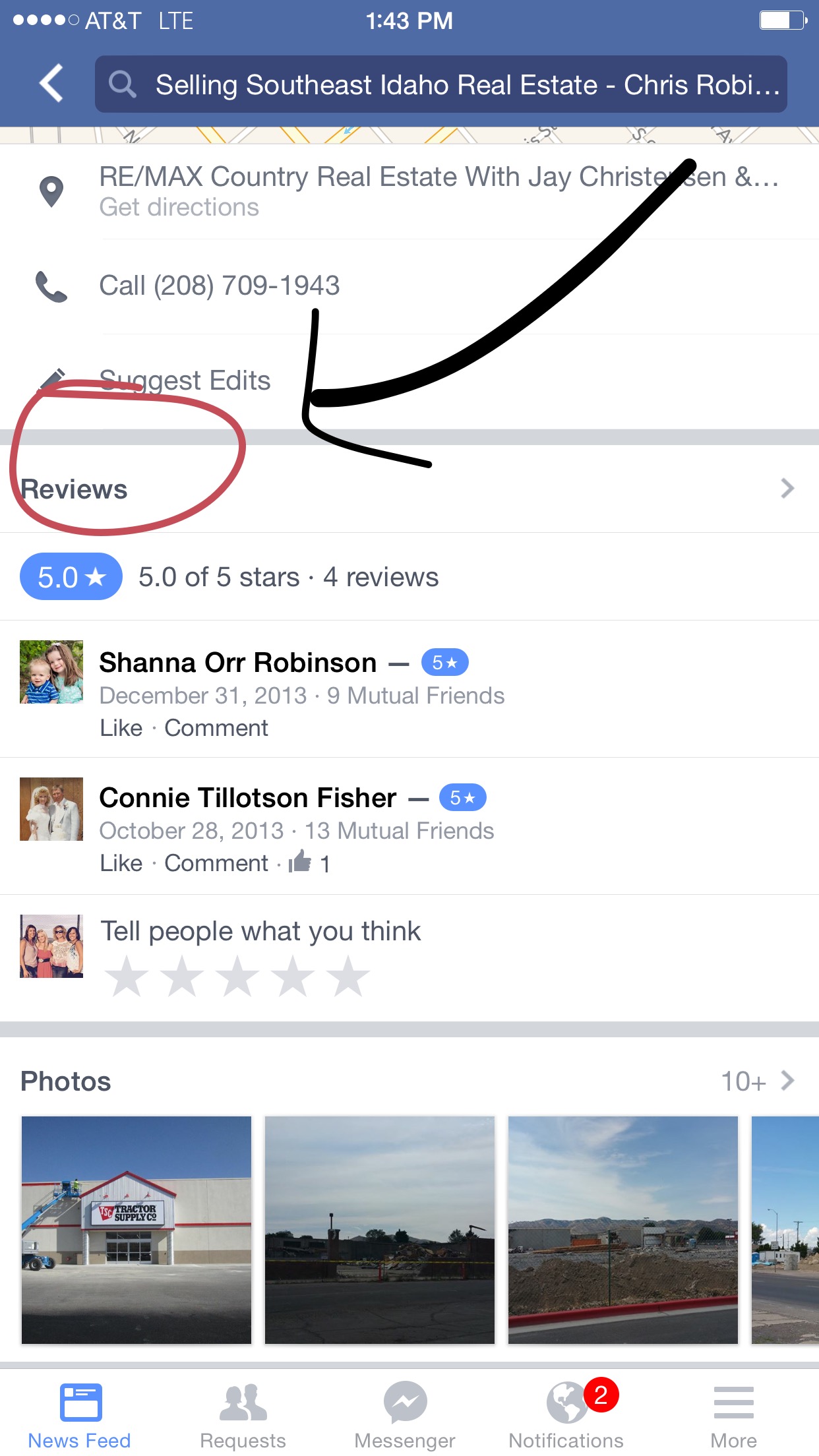This screenshot has height=1456, width=819.
Task: Give a five-star rating
Action: click(x=348, y=977)
